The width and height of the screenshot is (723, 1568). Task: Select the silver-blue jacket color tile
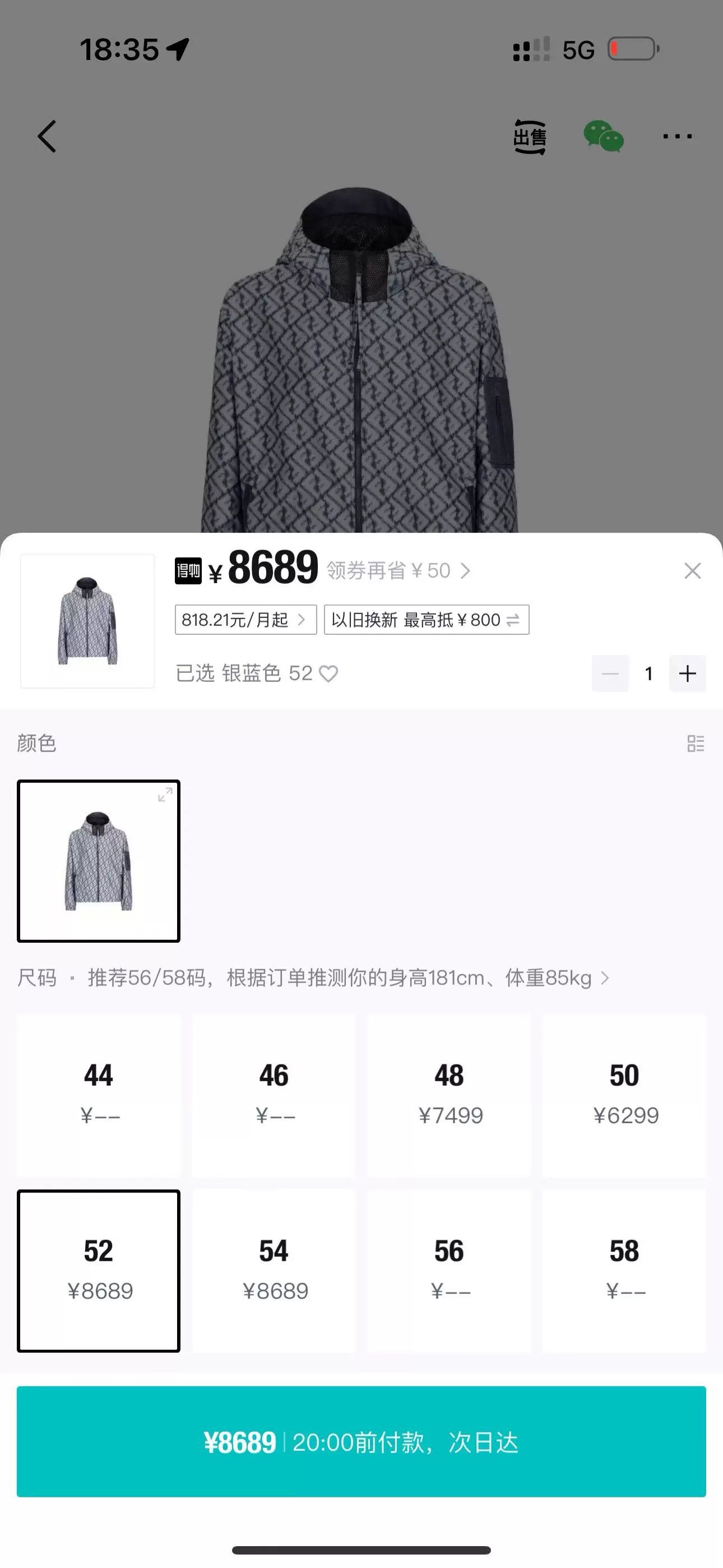point(99,861)
